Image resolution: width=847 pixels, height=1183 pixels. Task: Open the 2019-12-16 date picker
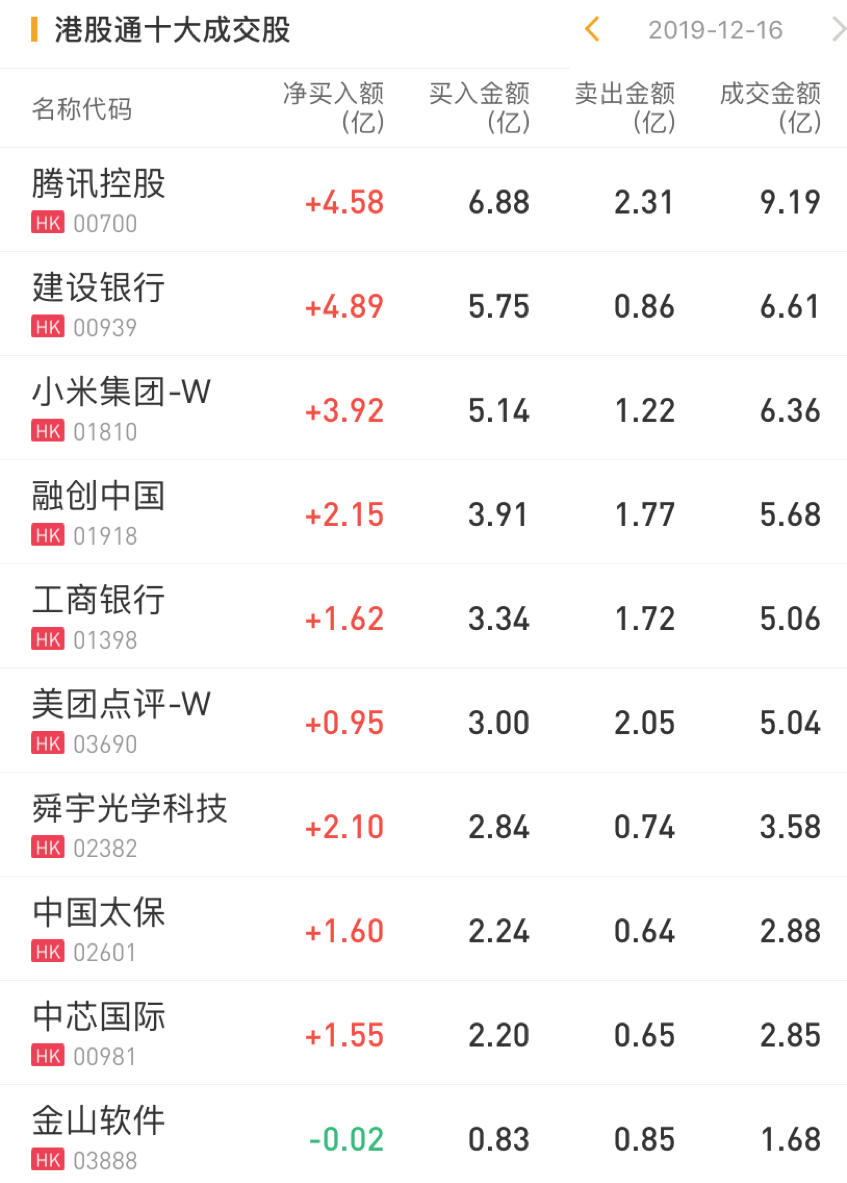click(714, 30)
